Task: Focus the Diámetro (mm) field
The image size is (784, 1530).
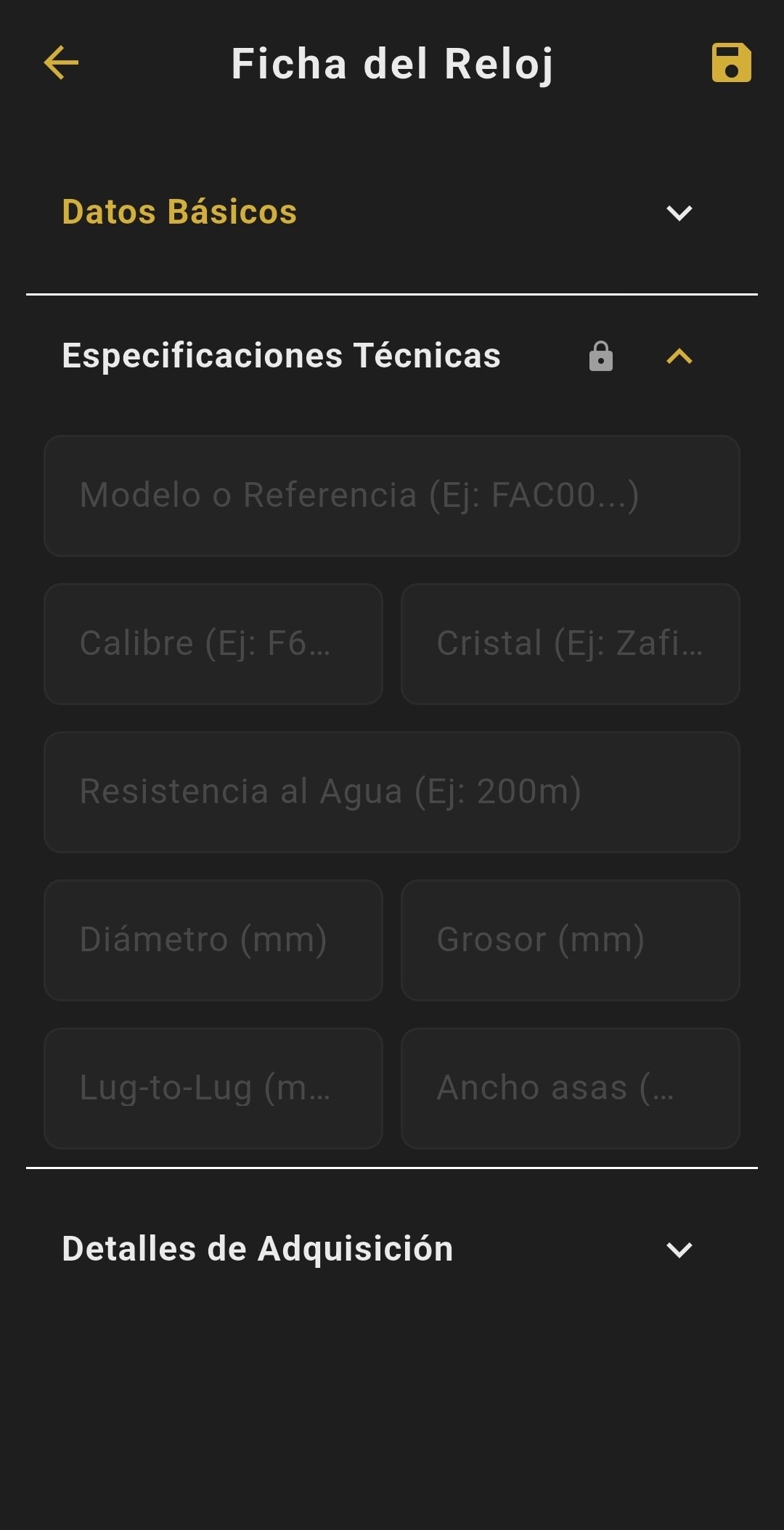Action: click(x=213, y=940)
